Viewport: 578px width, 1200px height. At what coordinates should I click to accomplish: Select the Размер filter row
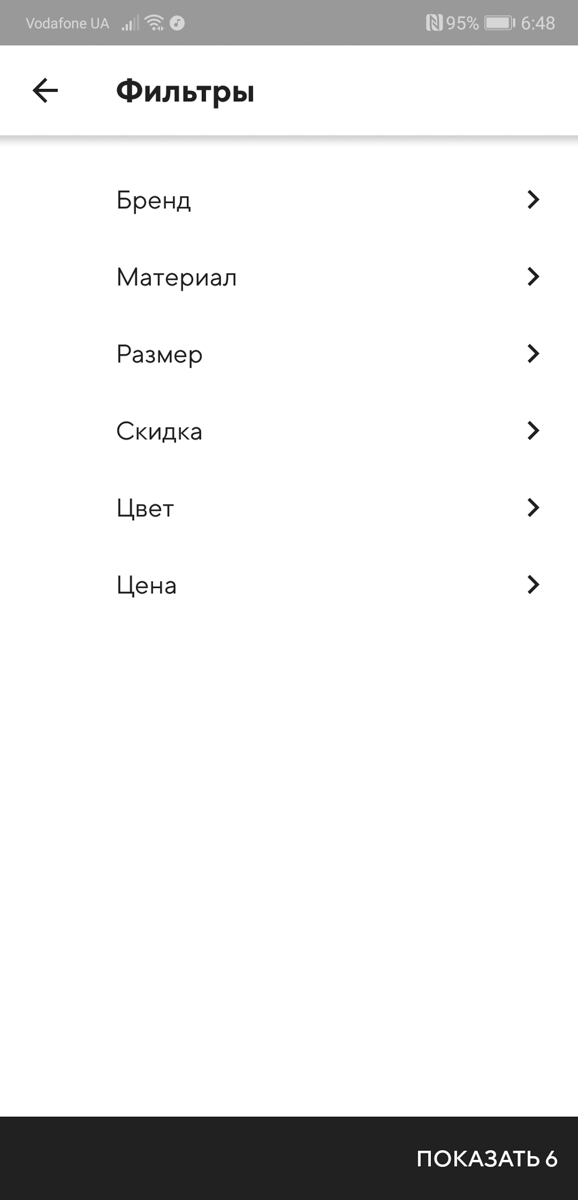click(x=289, y=354)
